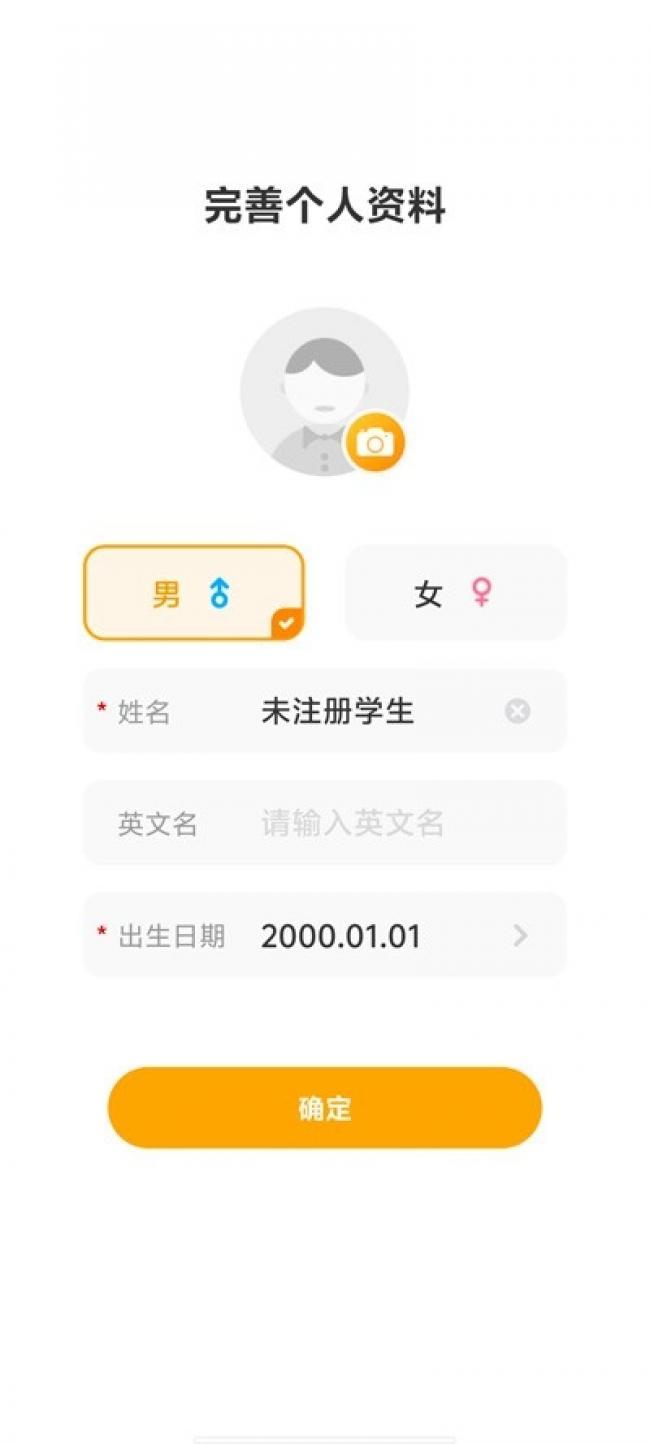Select the female (女) gender option
The height and width of the screenshot is (1444, 650).
tap(455, 593)
